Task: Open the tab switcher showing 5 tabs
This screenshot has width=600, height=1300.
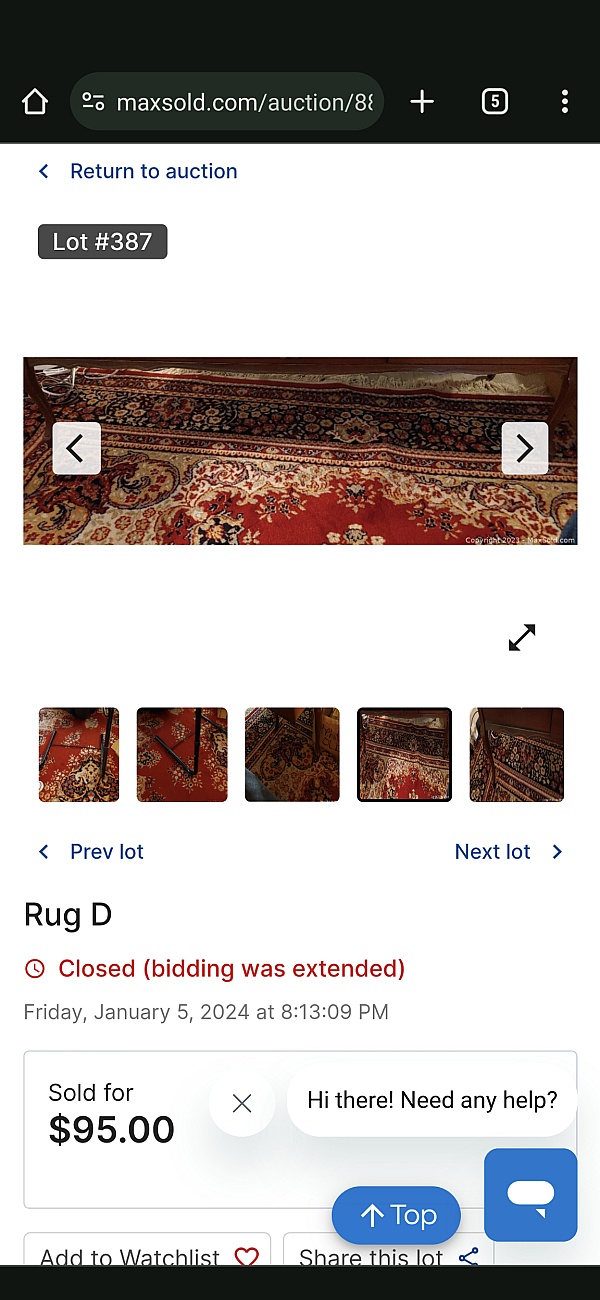Action: tap(494, 102)
